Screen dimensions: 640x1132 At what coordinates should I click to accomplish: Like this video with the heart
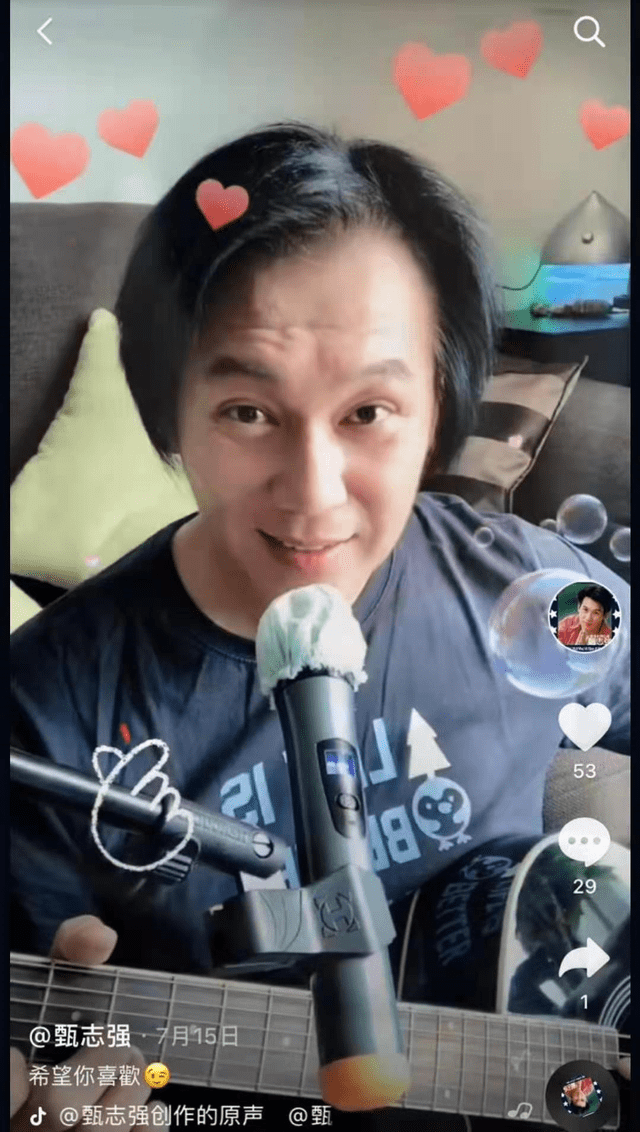point(584,726)
